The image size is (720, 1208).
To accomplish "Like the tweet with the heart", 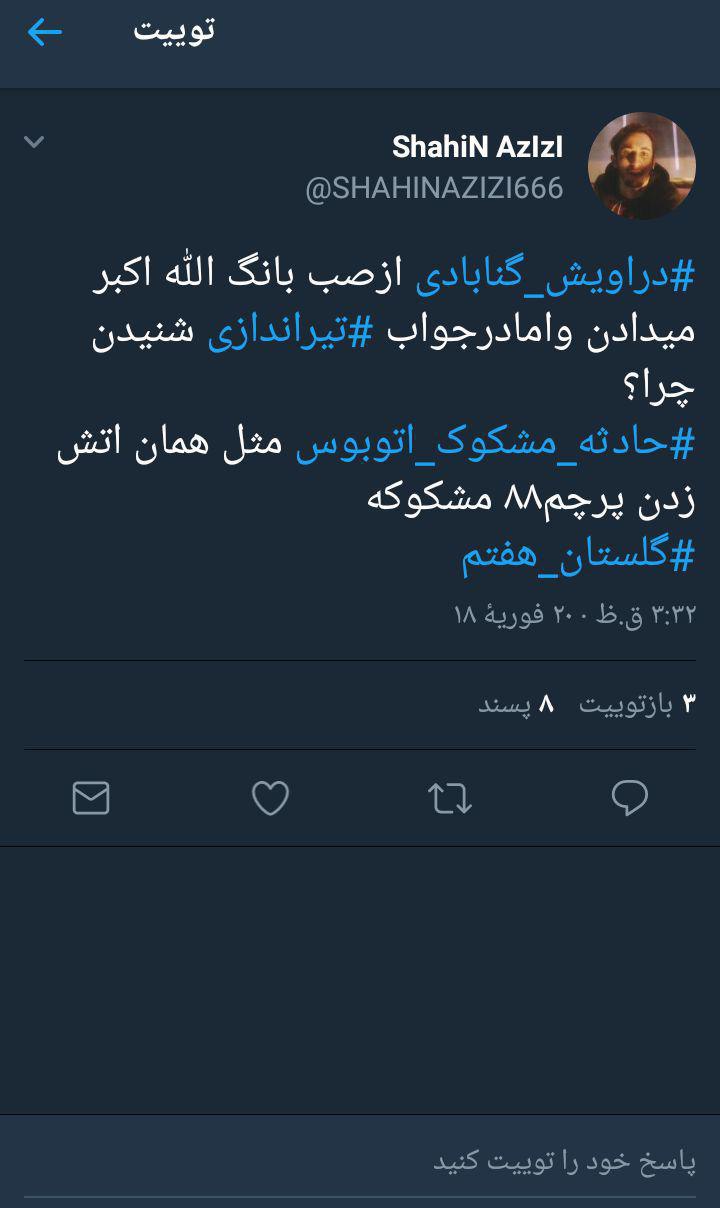I will 270,798.
